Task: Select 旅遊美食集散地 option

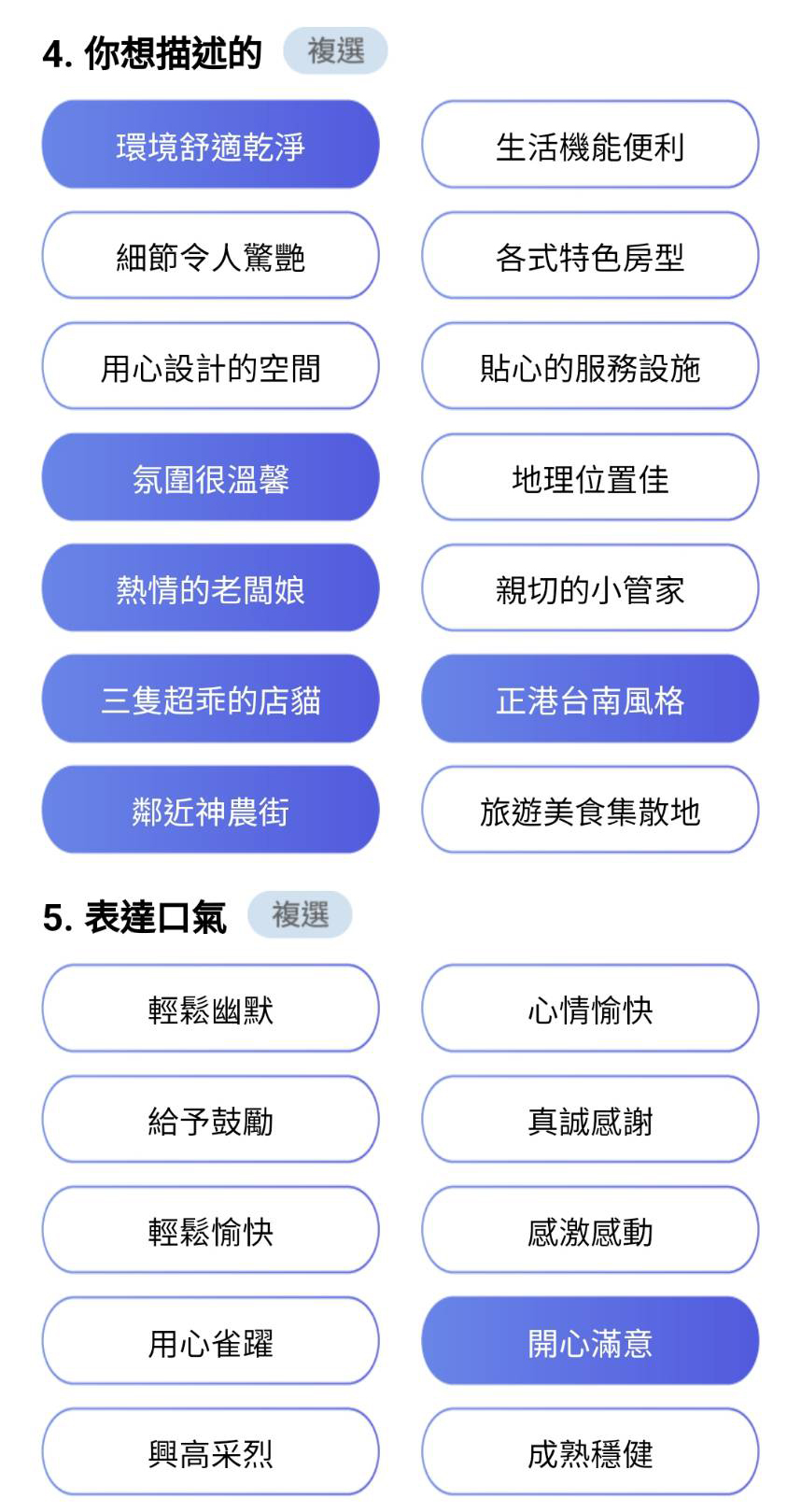Action: click(x=590, y=810)
